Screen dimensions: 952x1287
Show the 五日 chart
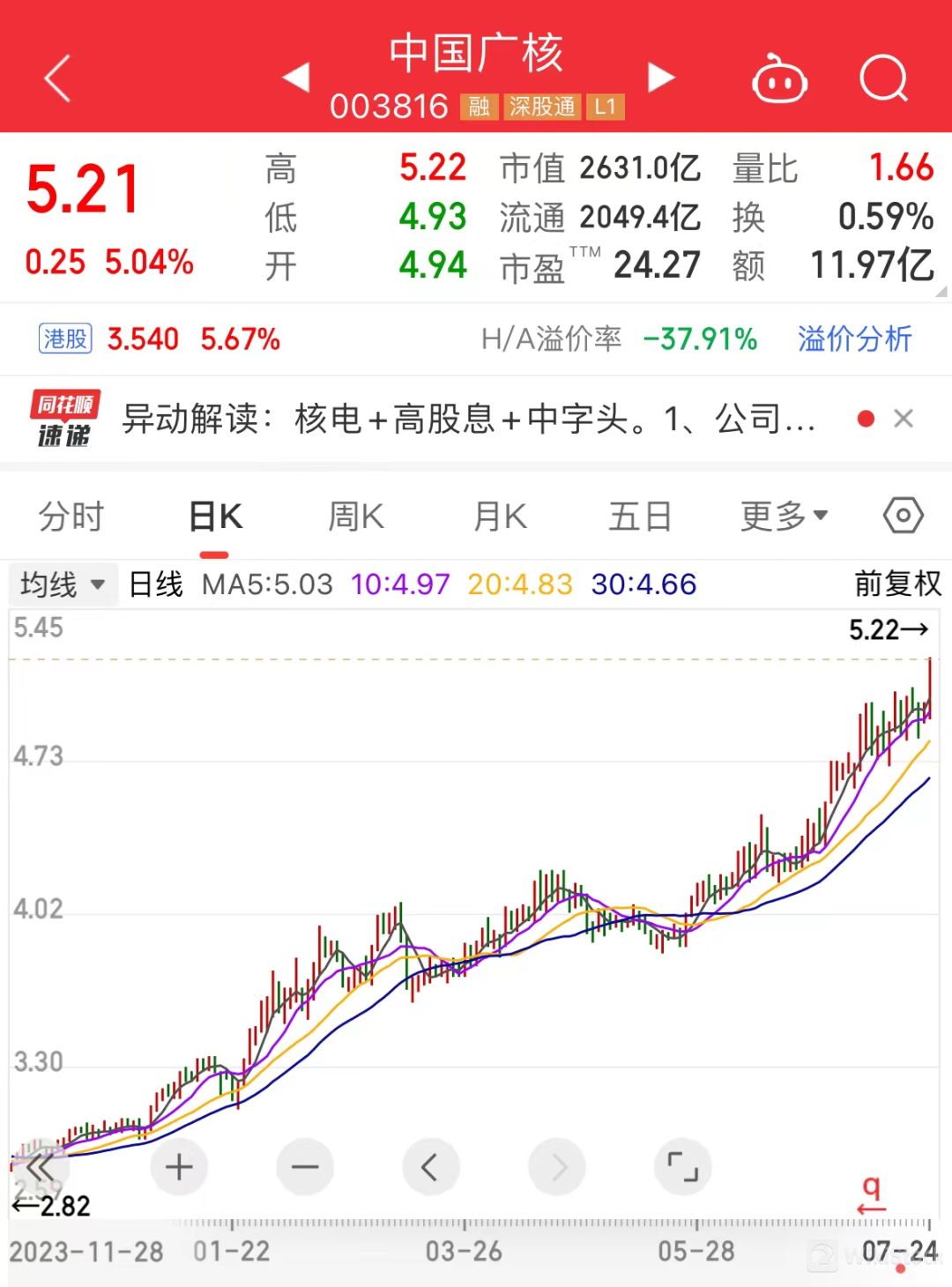640,517
